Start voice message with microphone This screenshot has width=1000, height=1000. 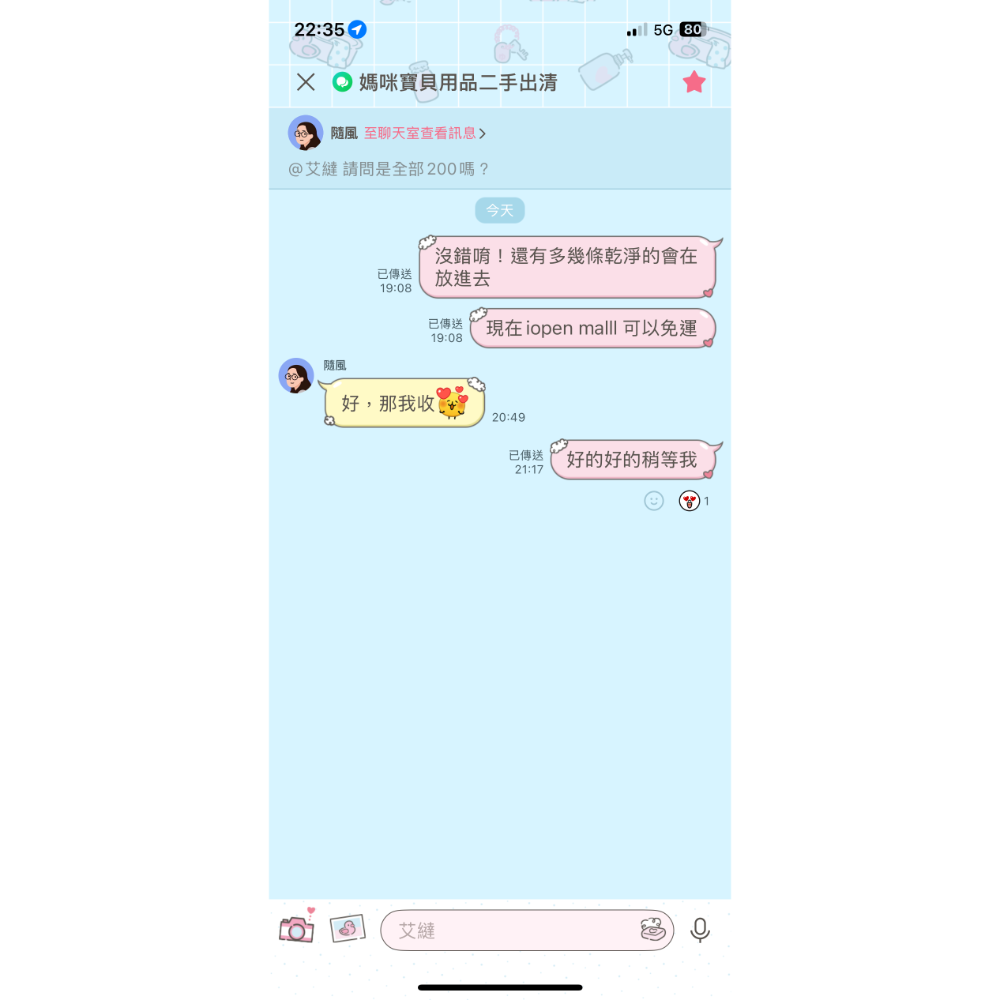(700, 930)
